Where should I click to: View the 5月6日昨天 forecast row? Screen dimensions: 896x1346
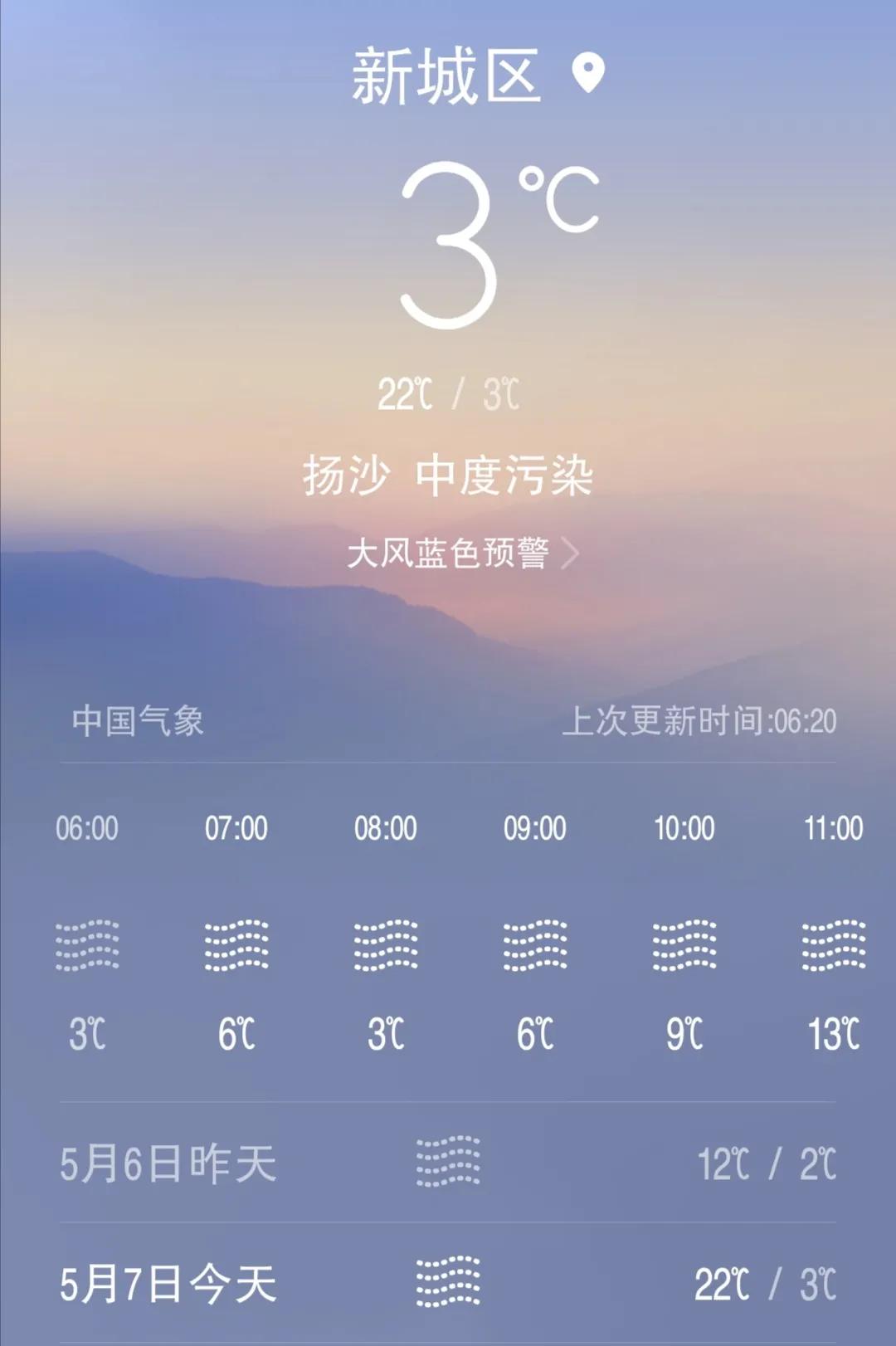[x=448, y=1163]
